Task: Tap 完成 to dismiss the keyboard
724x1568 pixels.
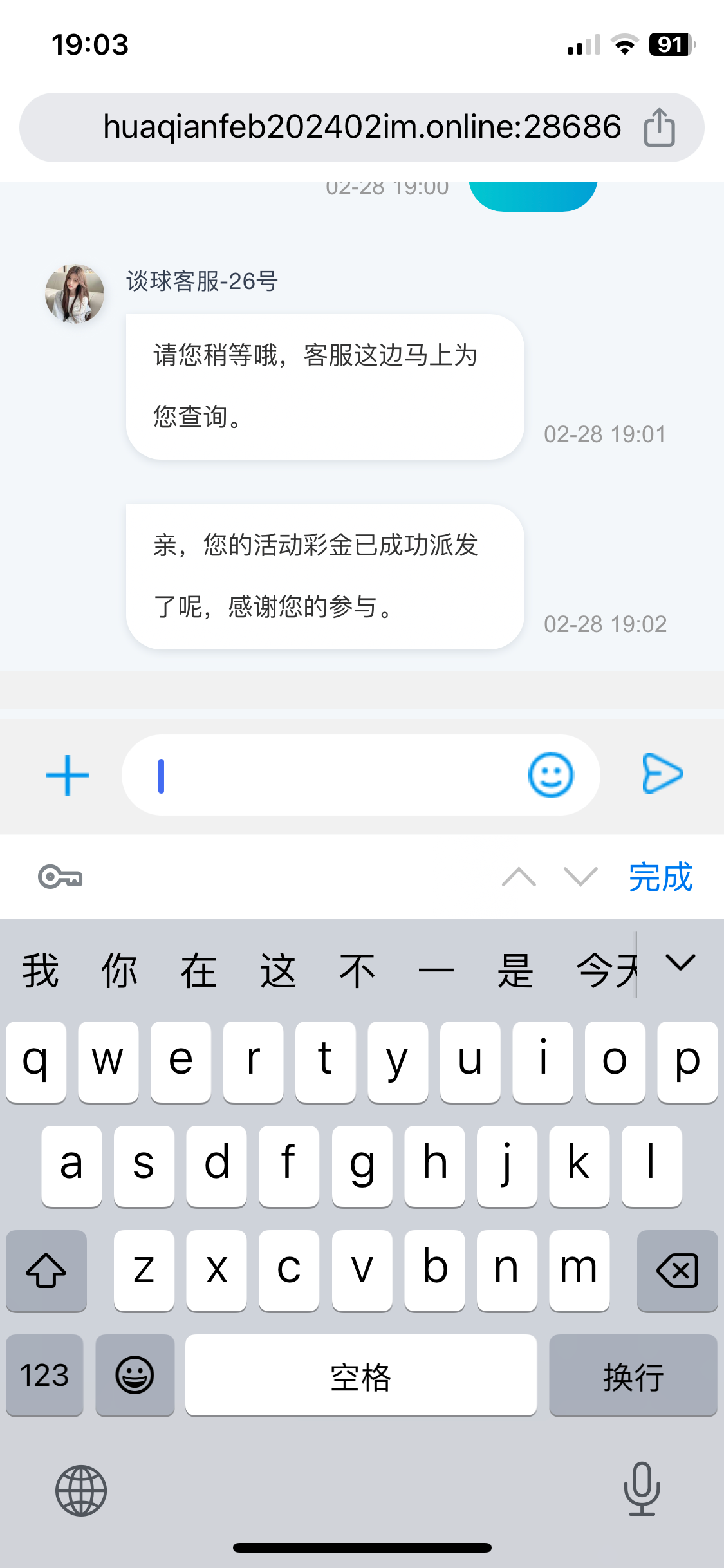Action: 660,877
